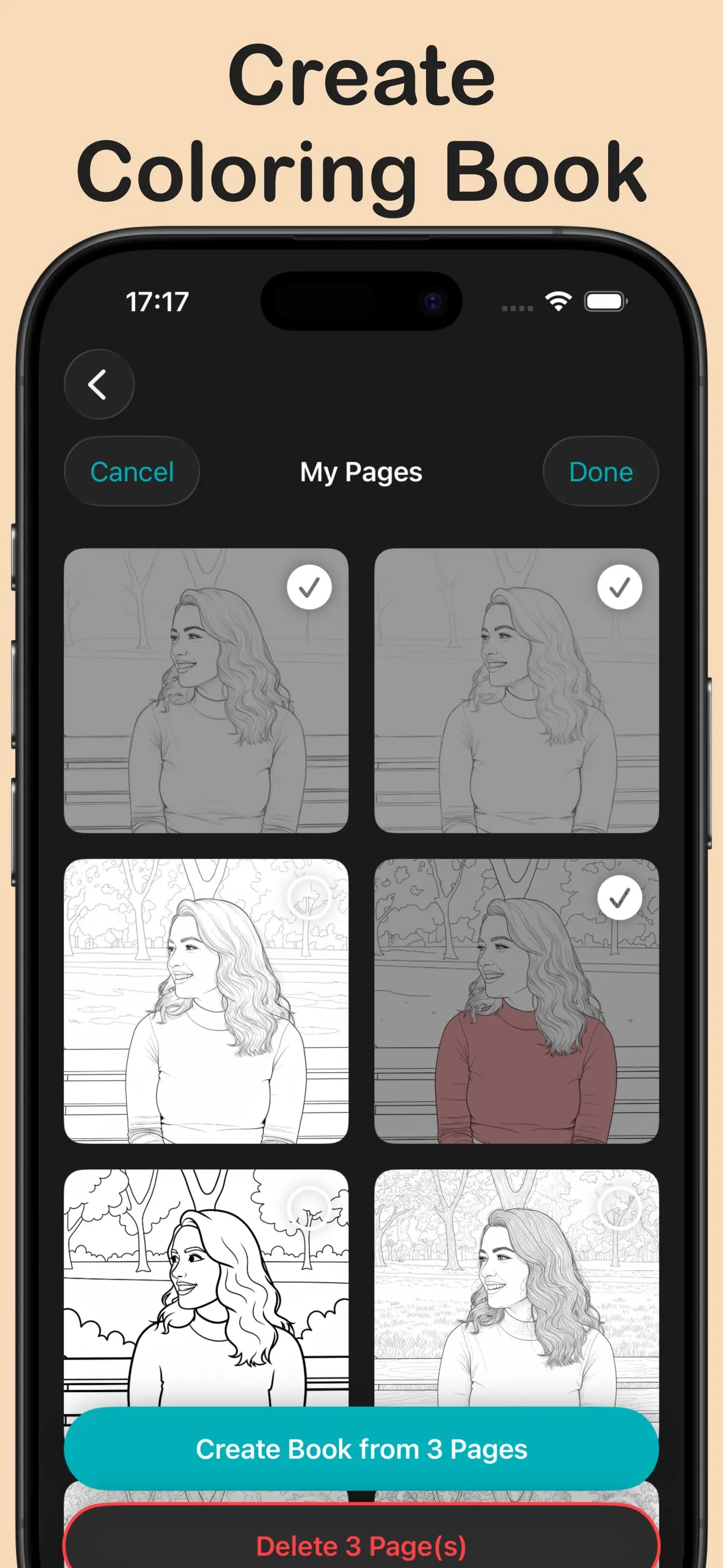Image resolution: width=723 pixels, height=1568 pixels.
Task: Tap the checkmark badge on the red sweater page
Action: [x=619, y=897]
